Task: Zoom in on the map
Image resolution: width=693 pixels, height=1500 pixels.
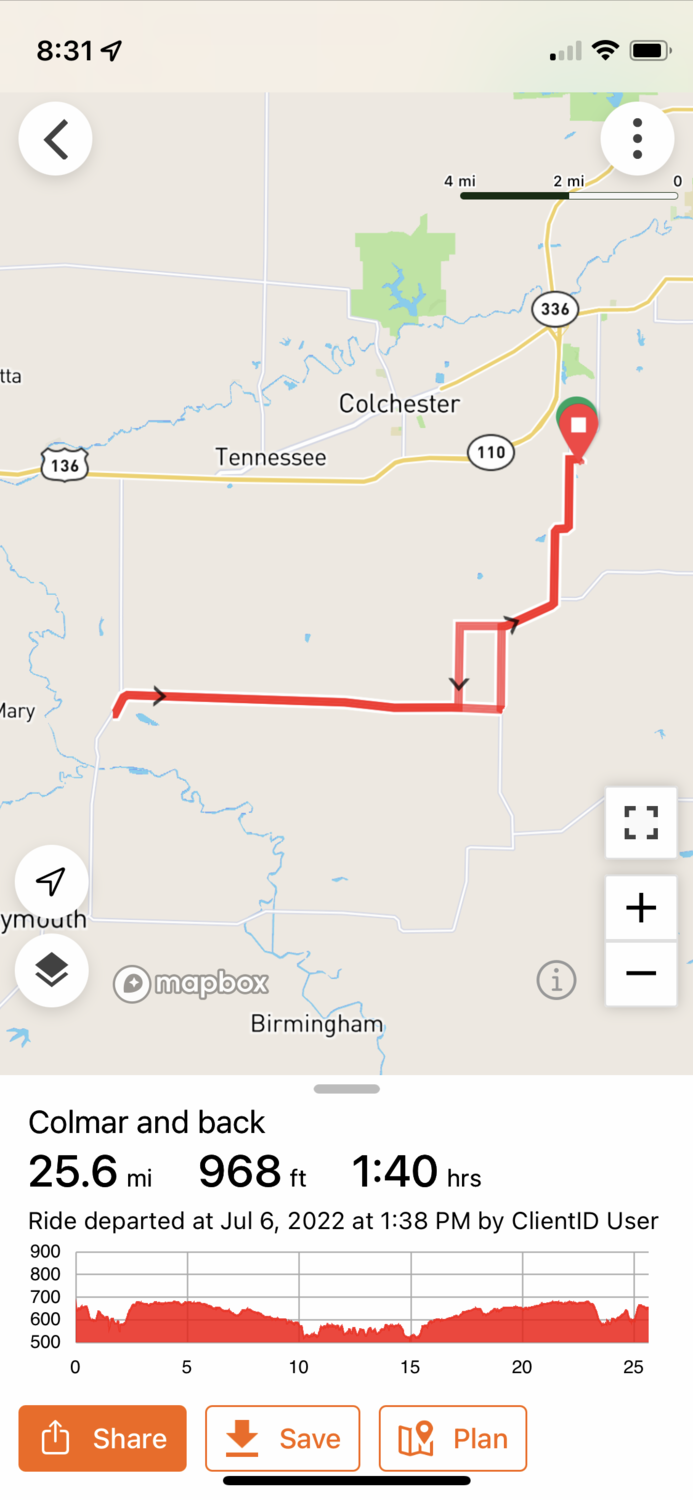Action: 641,908
